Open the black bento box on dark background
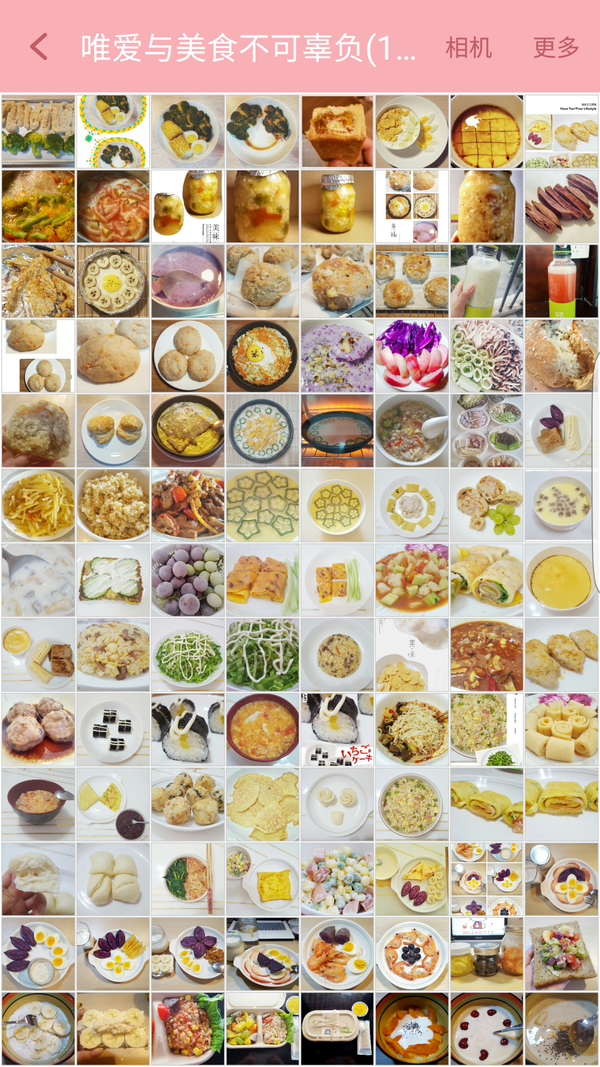 pyautogui.click(x=337, y=1028)
